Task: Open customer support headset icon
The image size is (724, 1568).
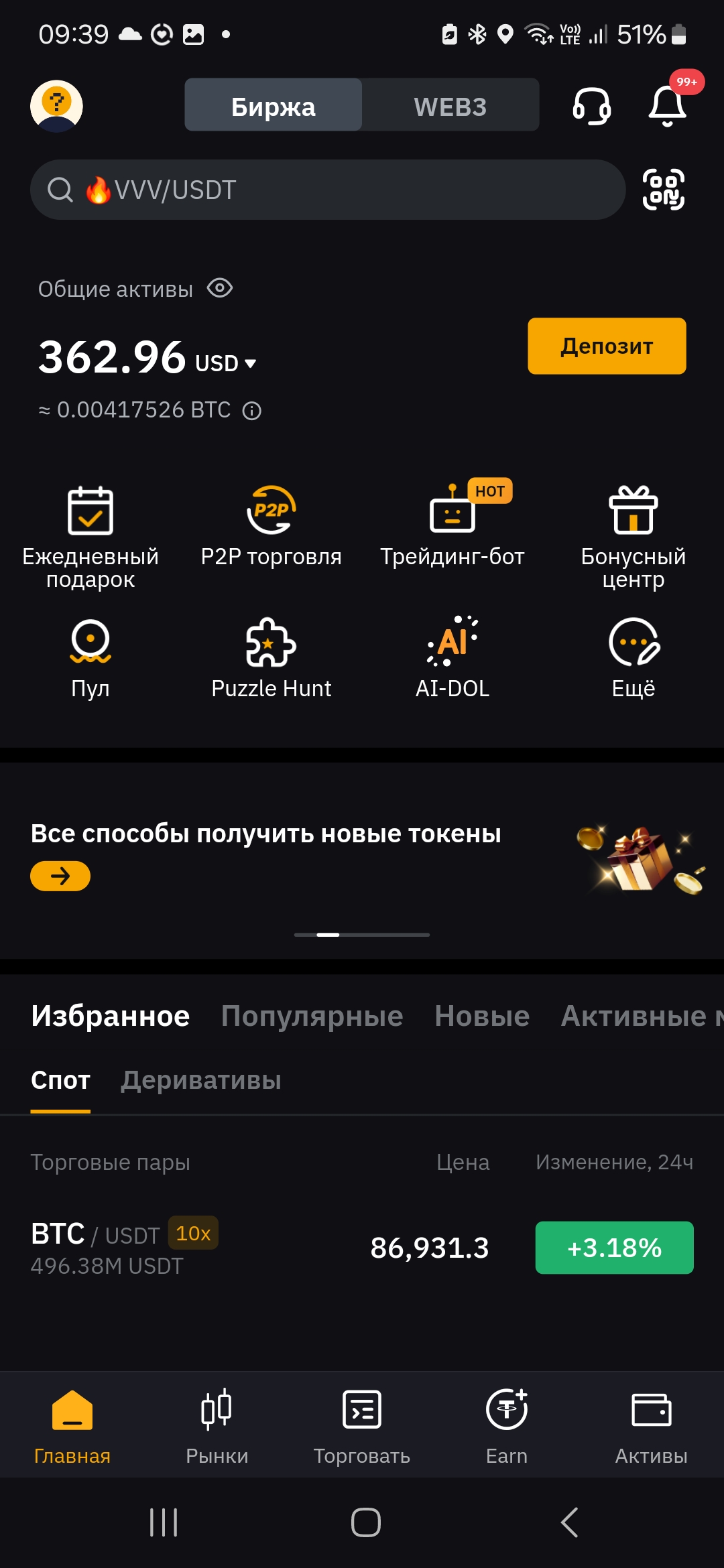Action: pos(591,106)
